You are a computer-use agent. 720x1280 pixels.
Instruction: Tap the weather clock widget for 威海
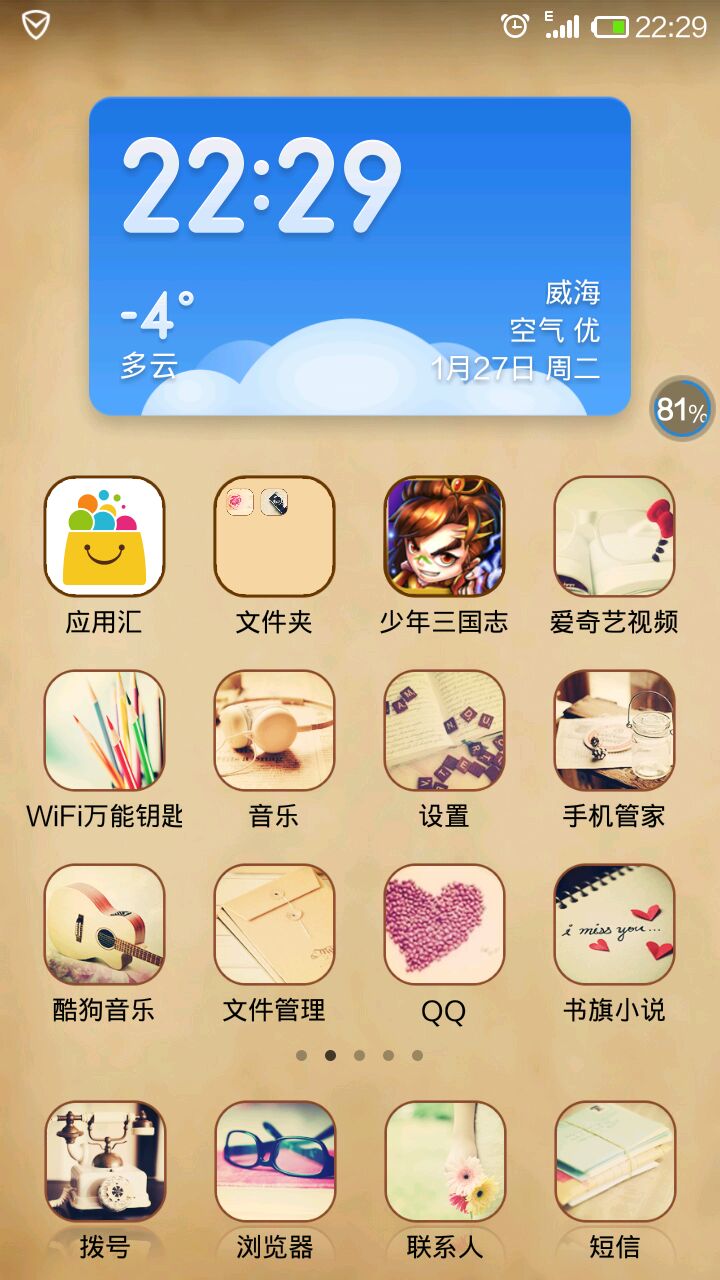(360, 256)
